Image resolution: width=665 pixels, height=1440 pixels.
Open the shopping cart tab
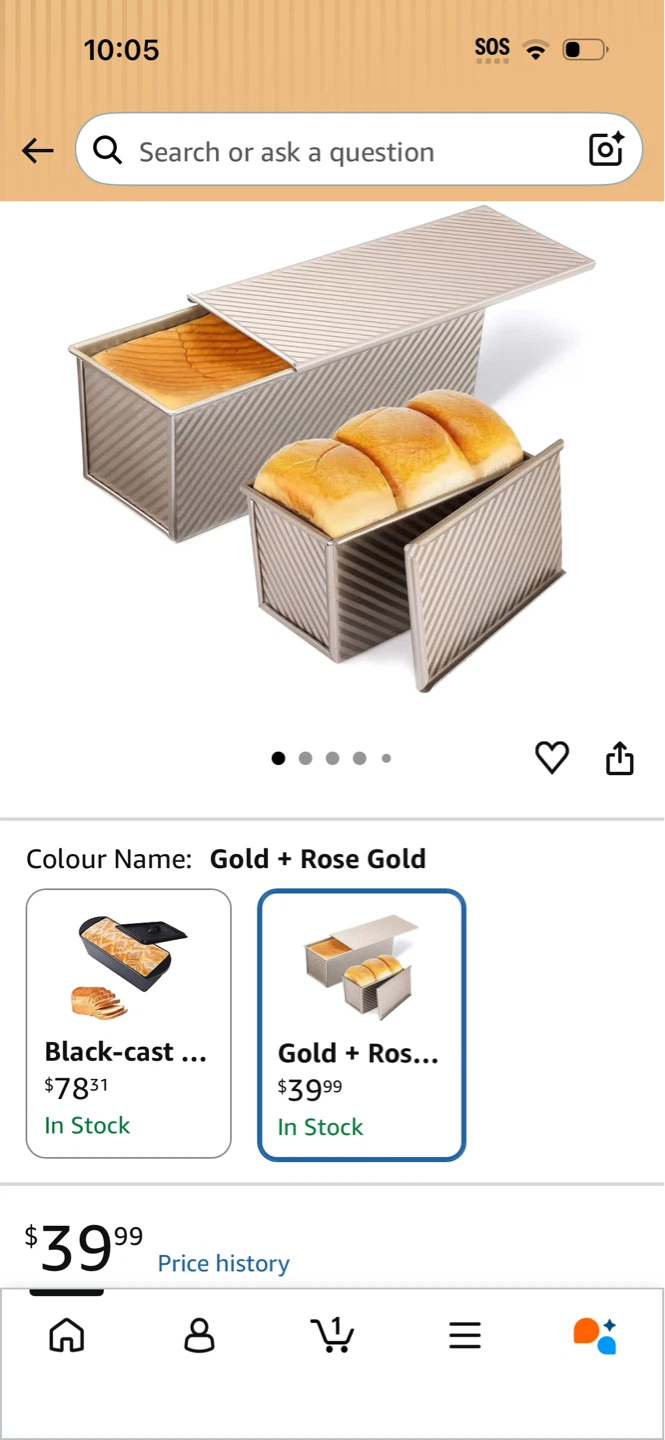(x=332, y=1335)
